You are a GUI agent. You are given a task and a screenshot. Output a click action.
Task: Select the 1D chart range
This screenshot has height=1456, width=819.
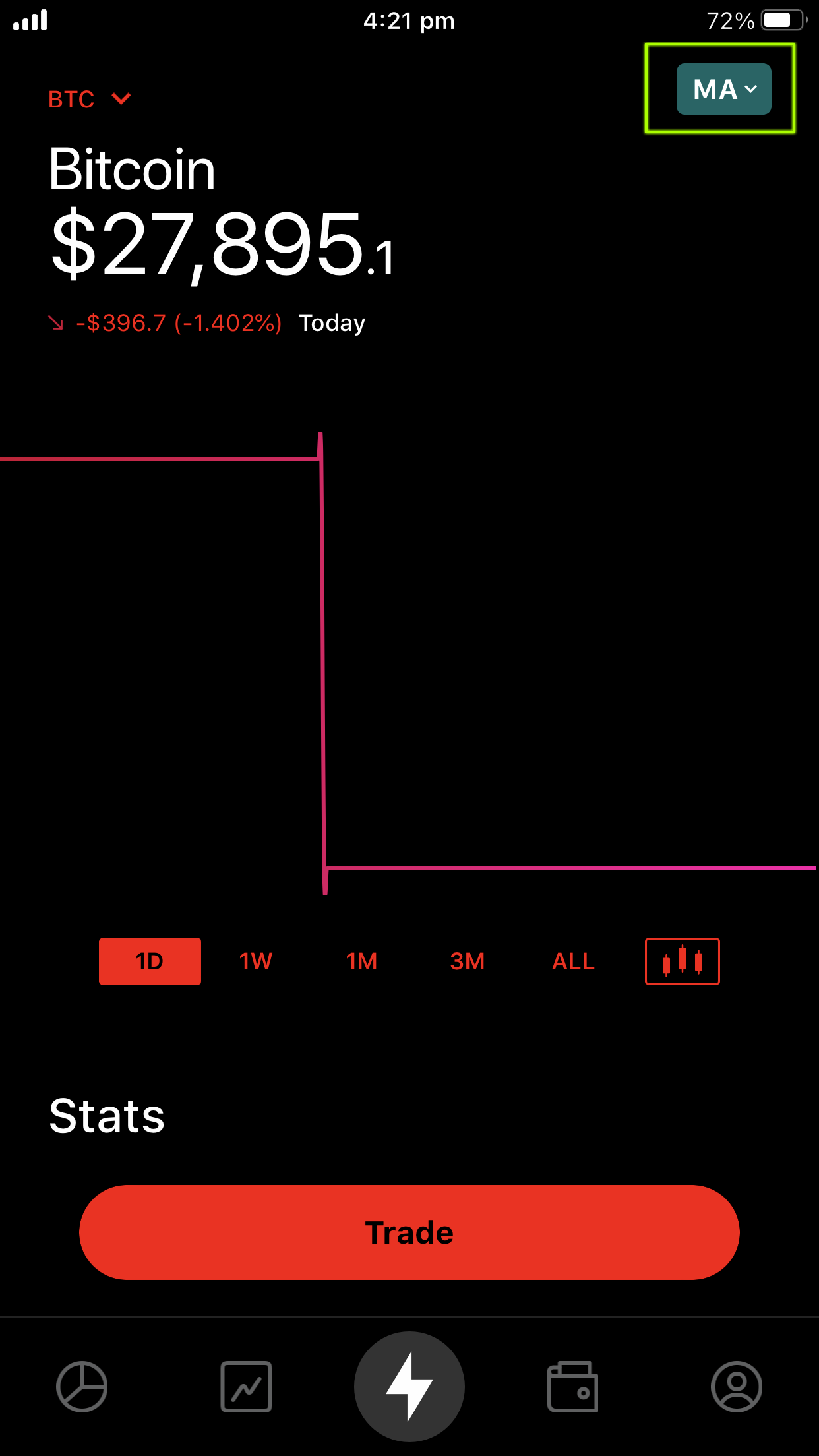point(150,961)
